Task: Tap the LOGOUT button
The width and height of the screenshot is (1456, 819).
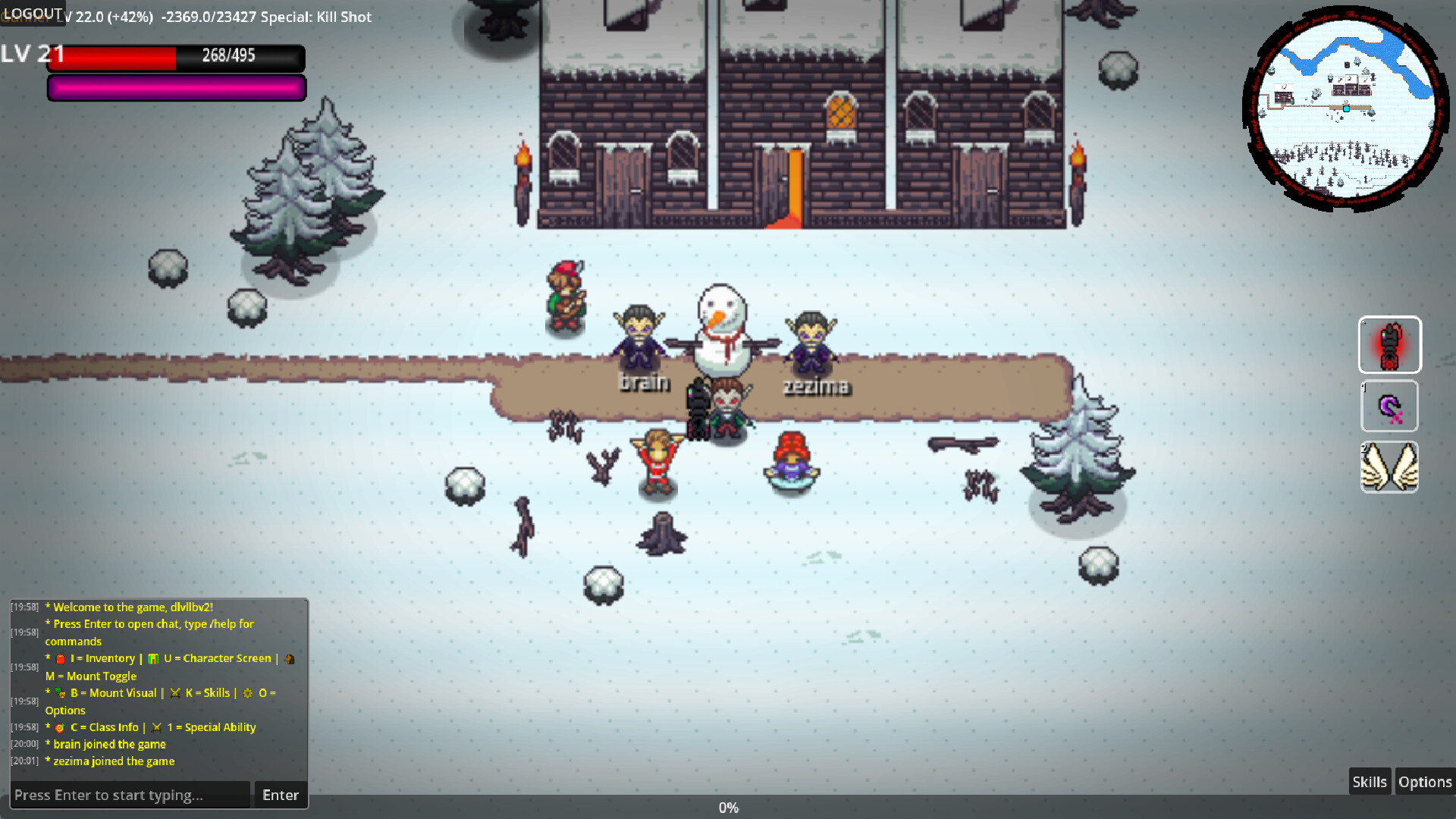Action: coord(33,14)
